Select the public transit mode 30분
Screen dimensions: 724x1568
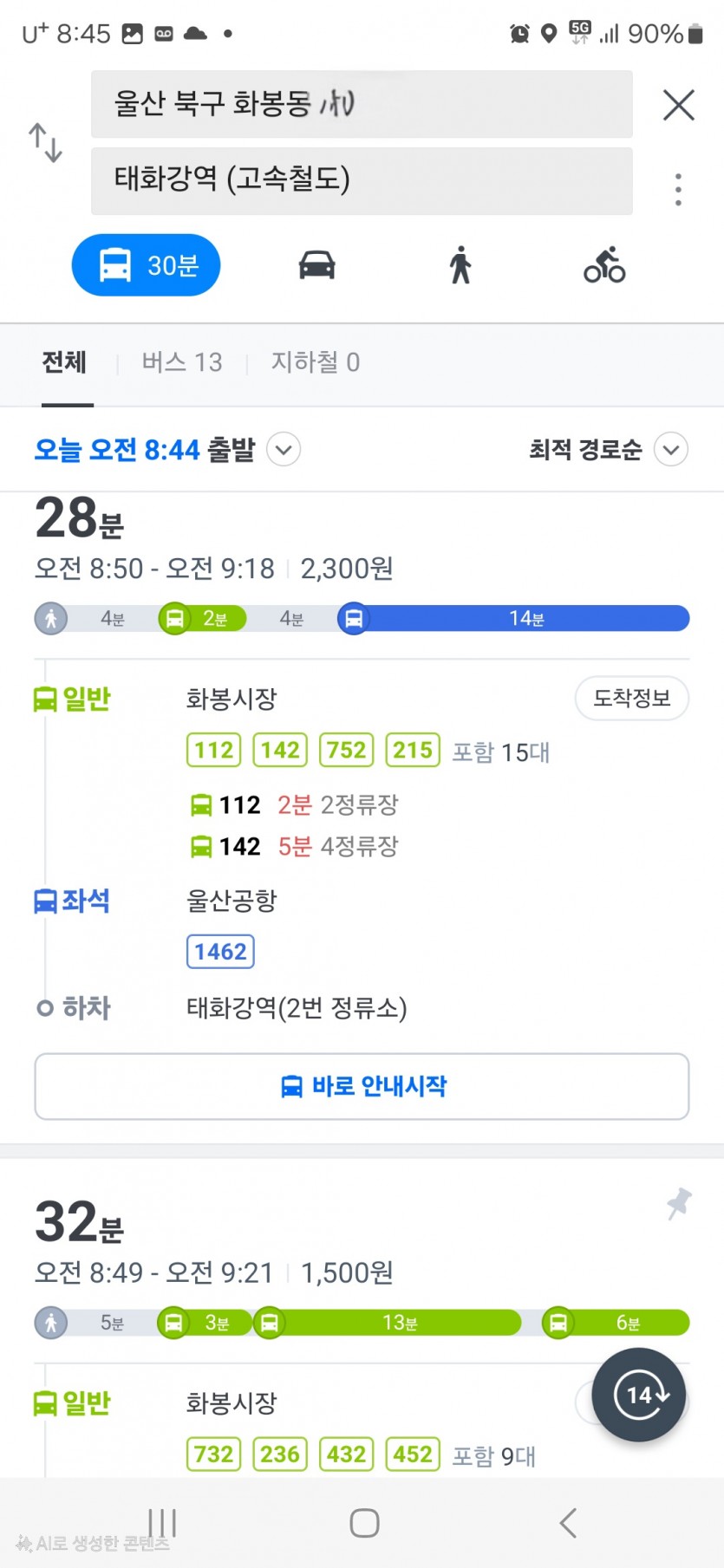[x=146, y=265]
